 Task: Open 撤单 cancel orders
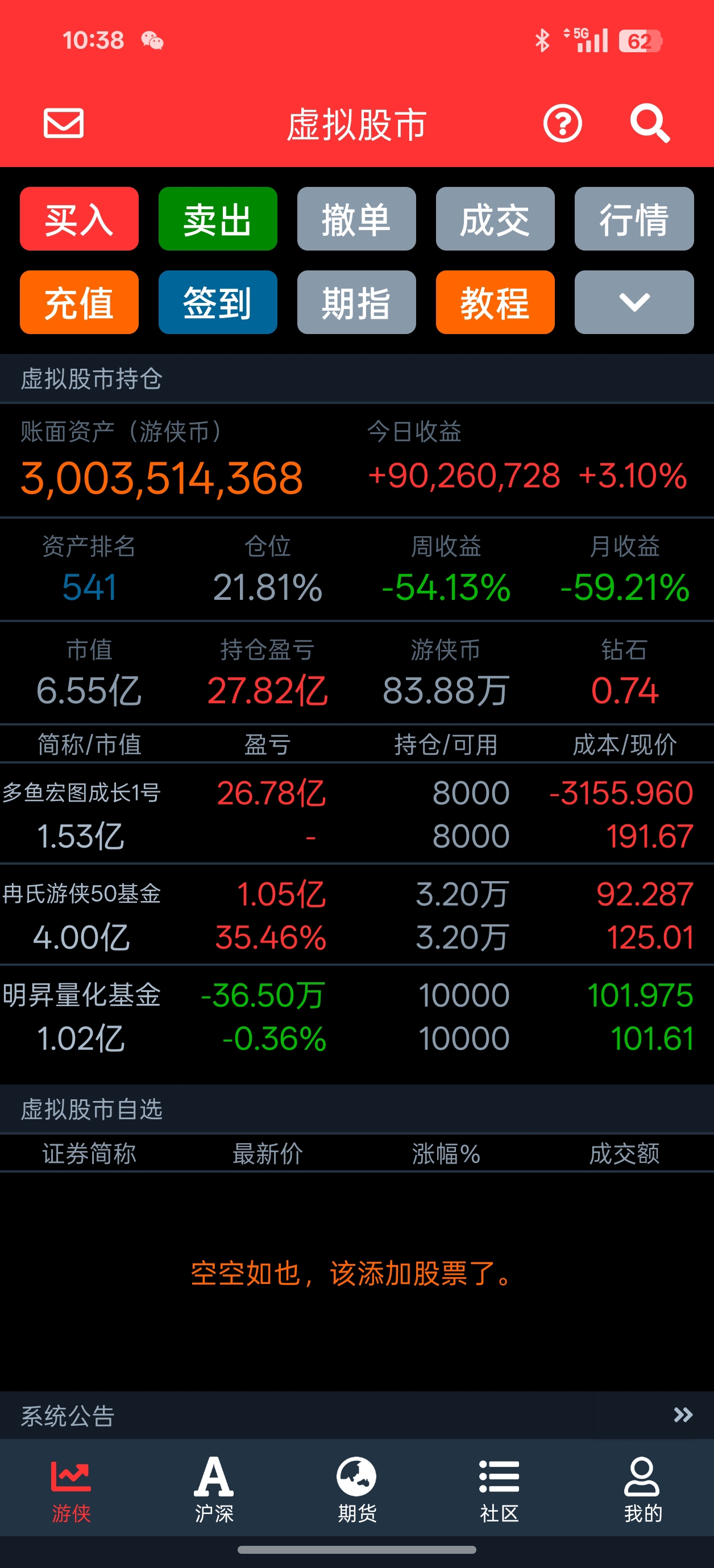pos(356,219)
